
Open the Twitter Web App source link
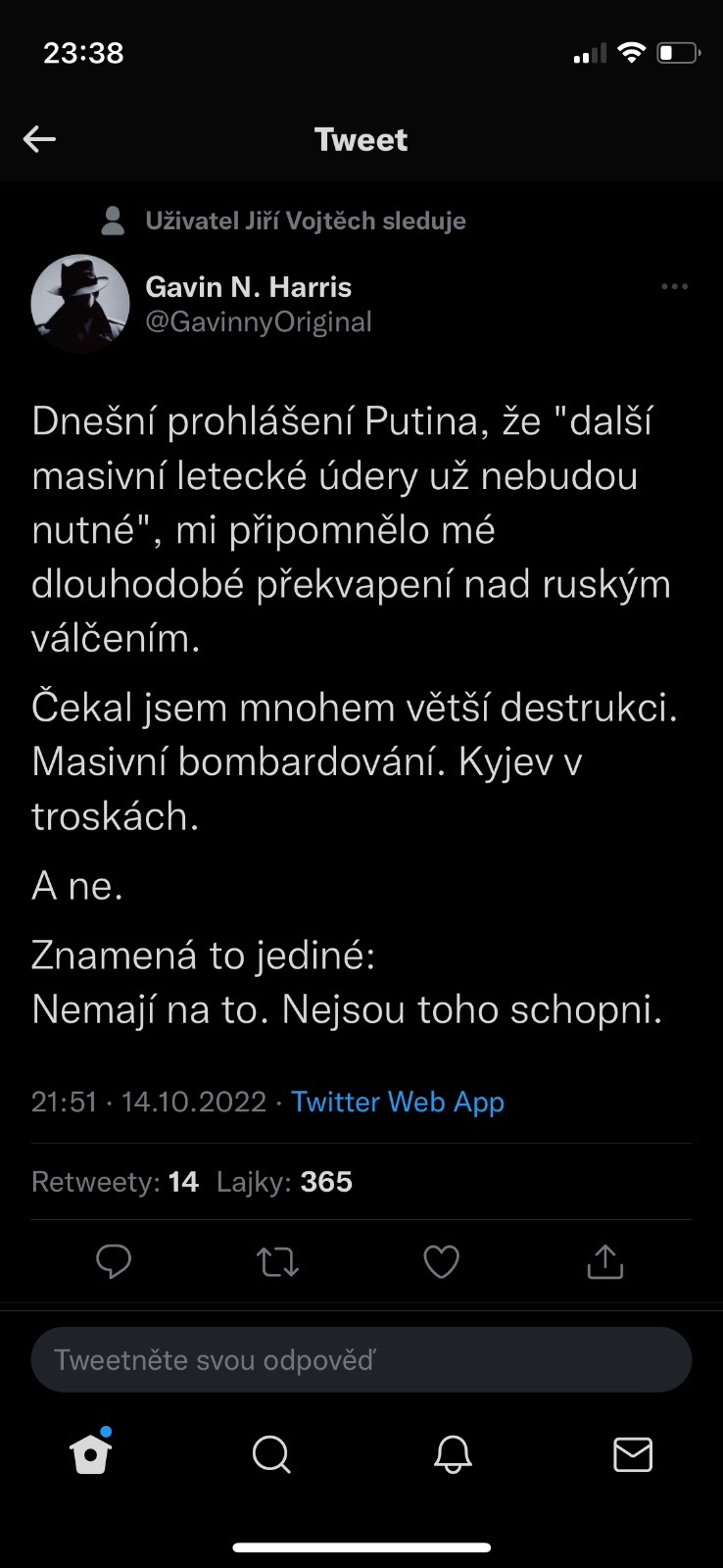(397, 1102)
